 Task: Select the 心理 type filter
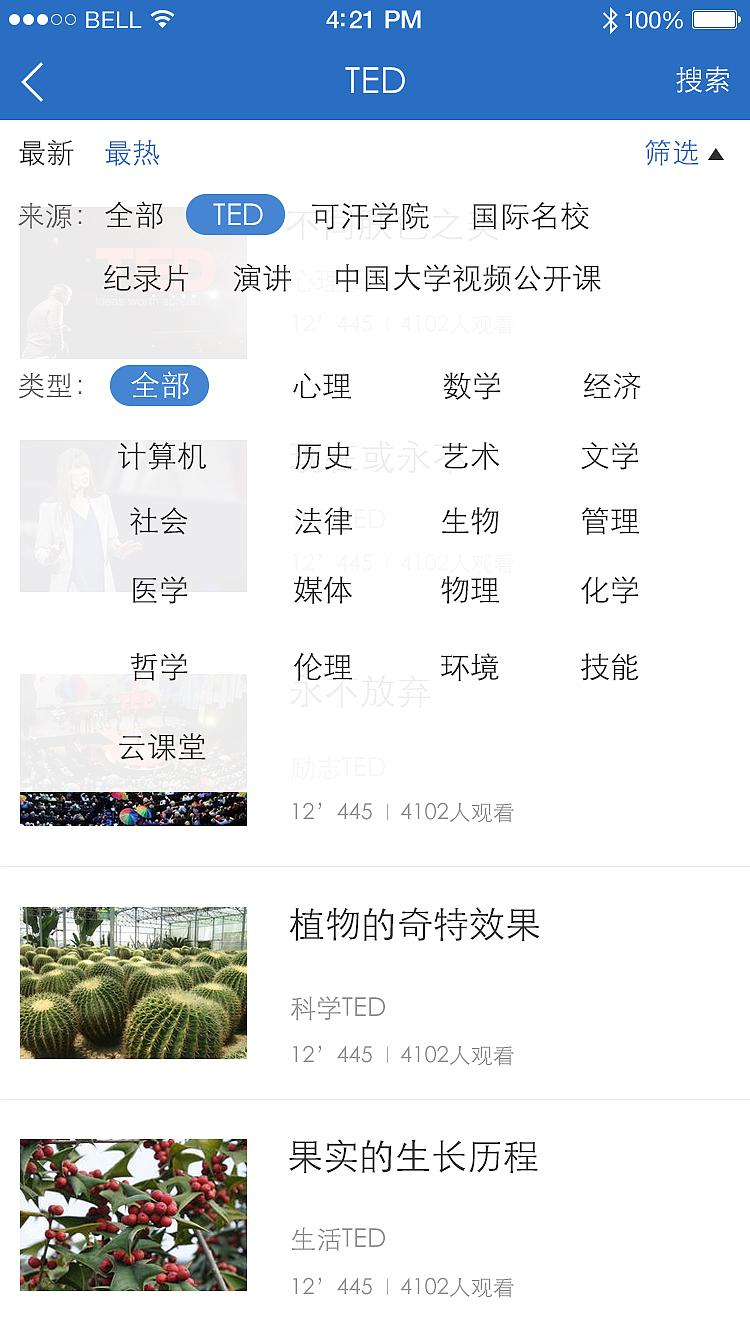tap(321, 386)
